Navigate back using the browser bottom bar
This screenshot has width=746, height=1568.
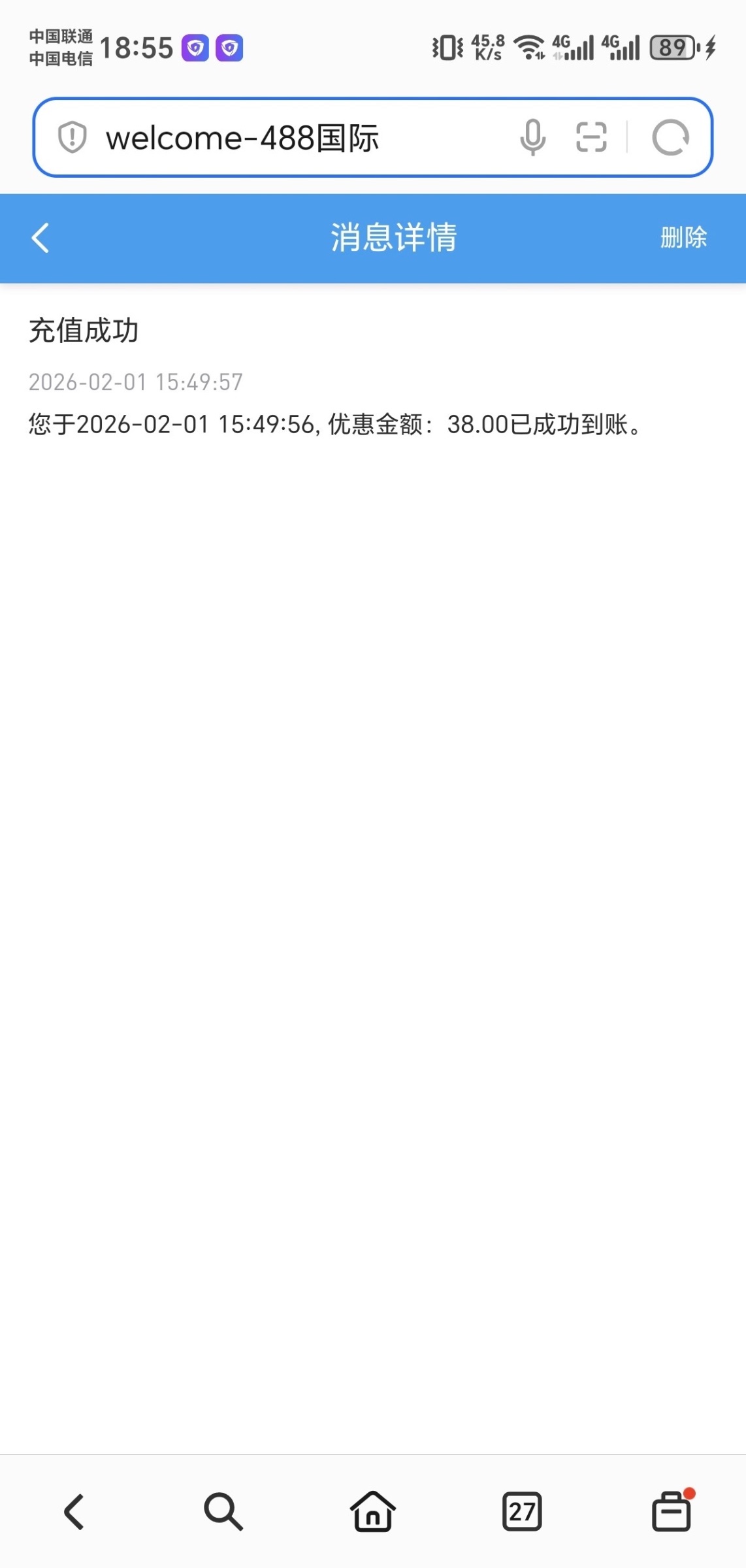click(x=74, y=1512)
